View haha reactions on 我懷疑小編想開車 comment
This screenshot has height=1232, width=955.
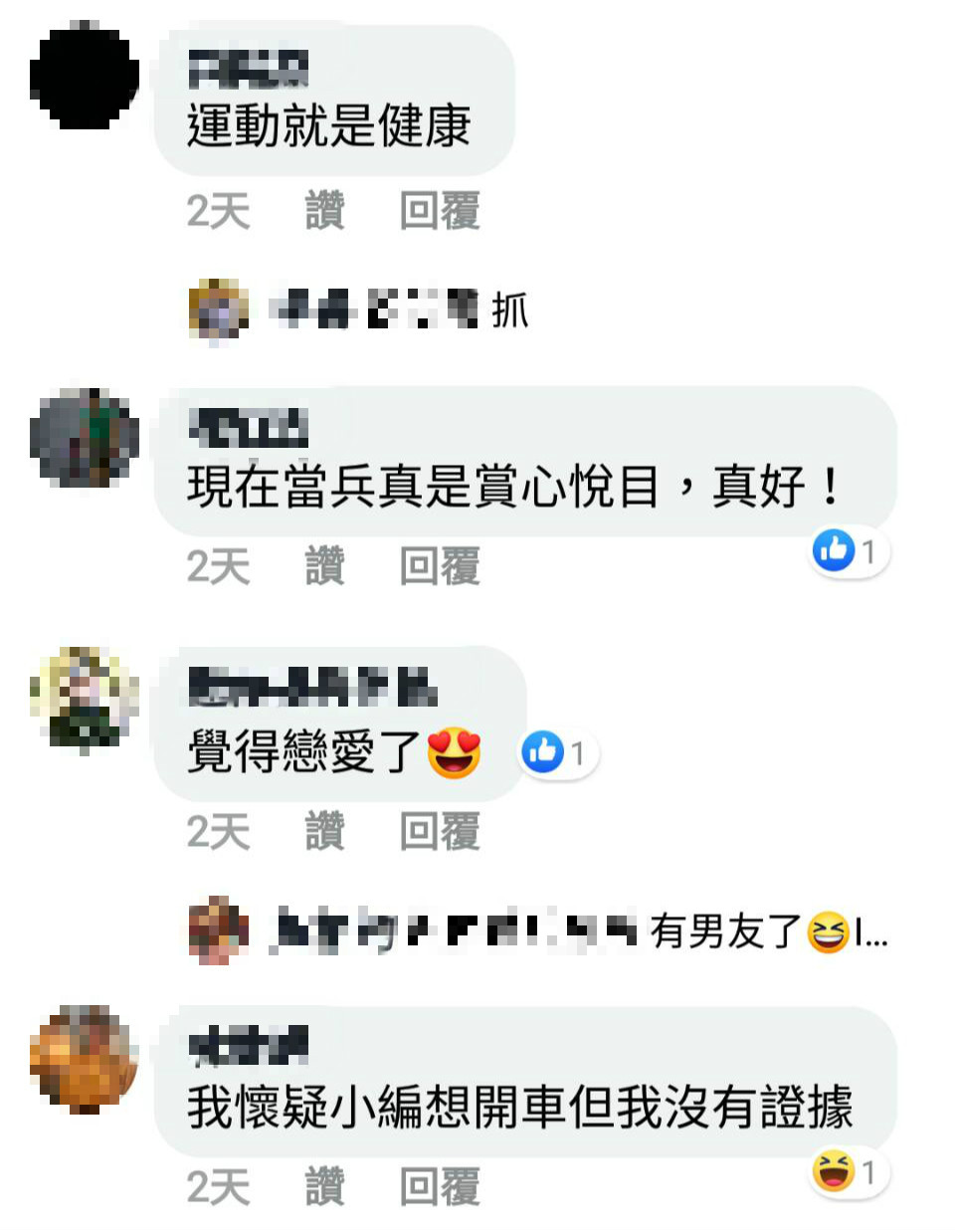pos(847,1171)
